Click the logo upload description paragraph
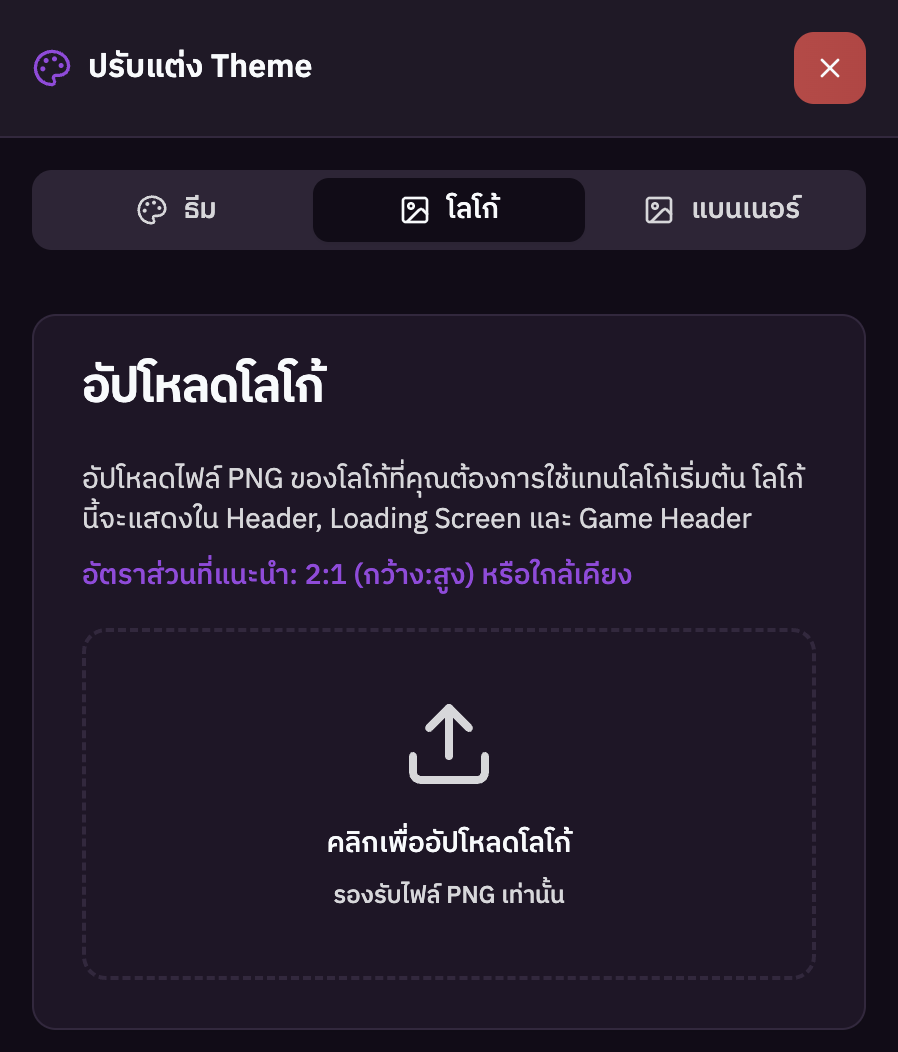This screenshot has width=898, height=1052. [x=444, y=498]
